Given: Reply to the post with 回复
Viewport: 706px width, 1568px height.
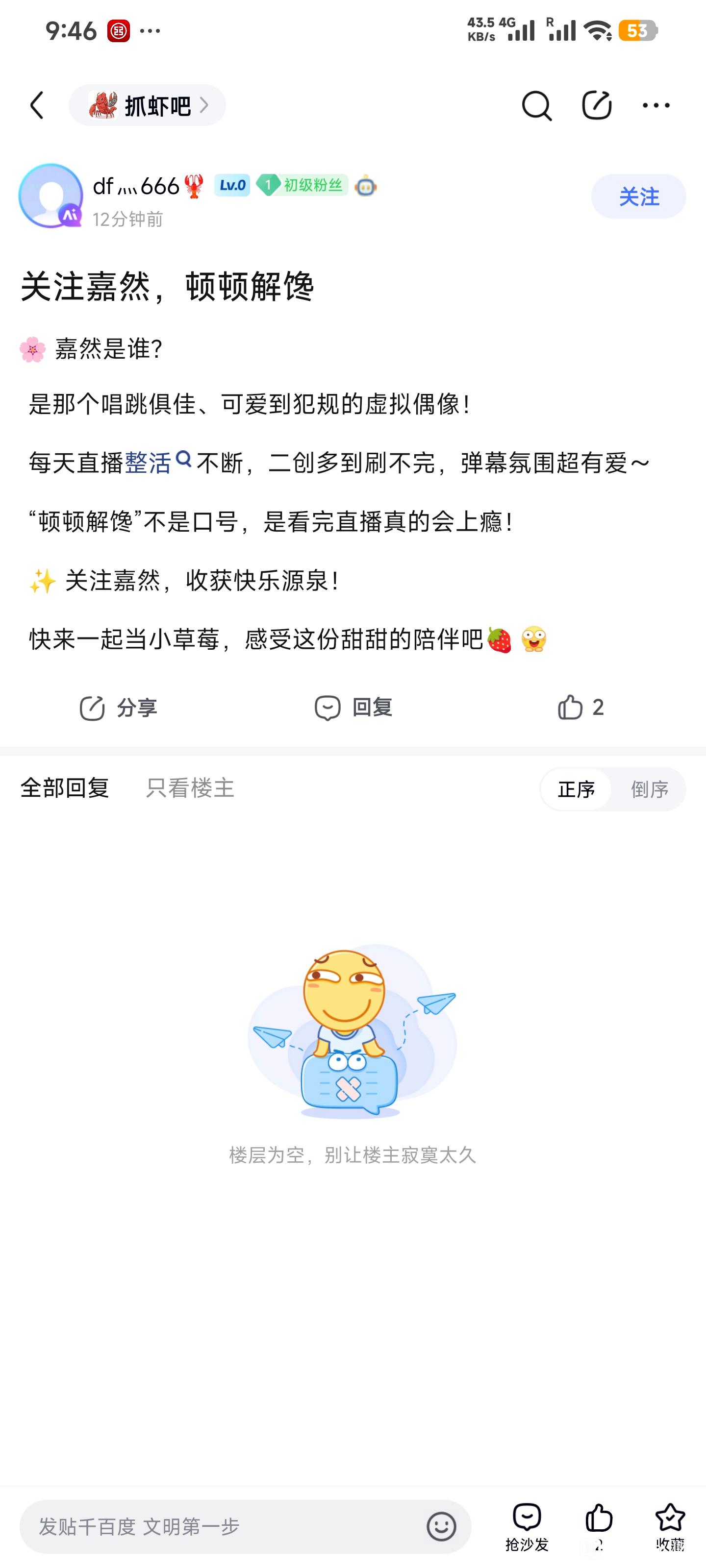Looking at the screenshot, I should click(x=353, y=707).
